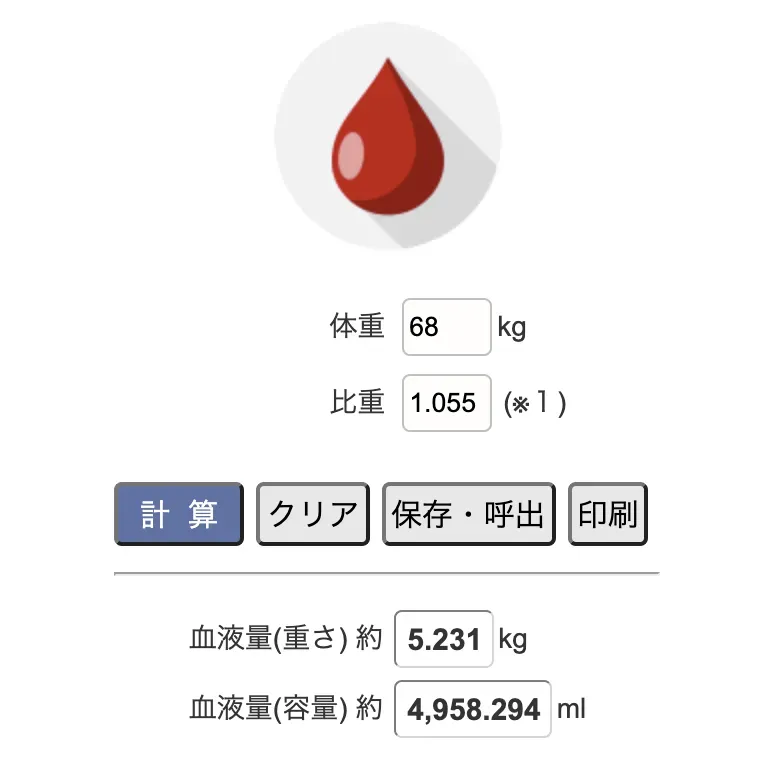The image size is (780, 782).
Task: Click the ml unit after volume result
Action: (x=570, y=708)
